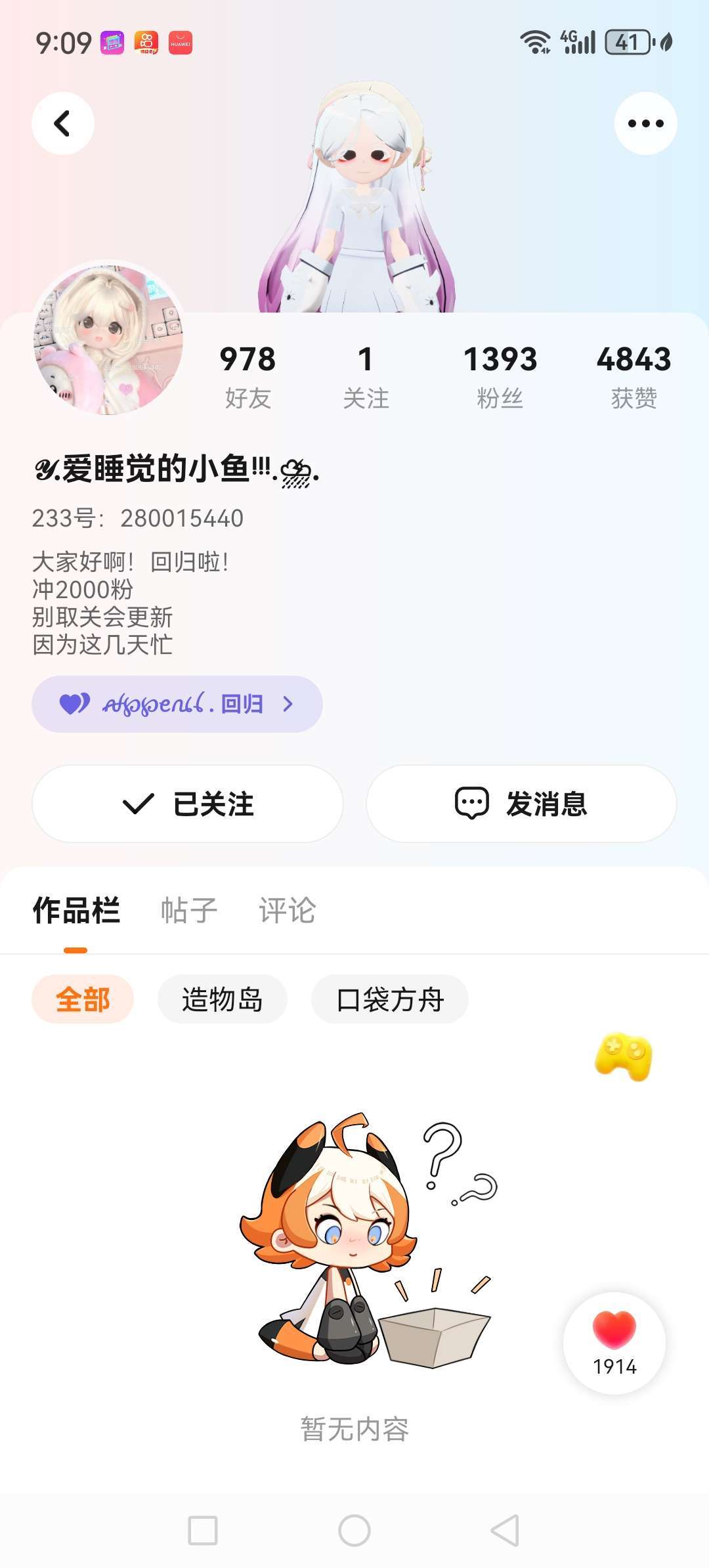
Task: Filter works by 口袋方舟
Action: pyautogui.click(x=390, y=999)
